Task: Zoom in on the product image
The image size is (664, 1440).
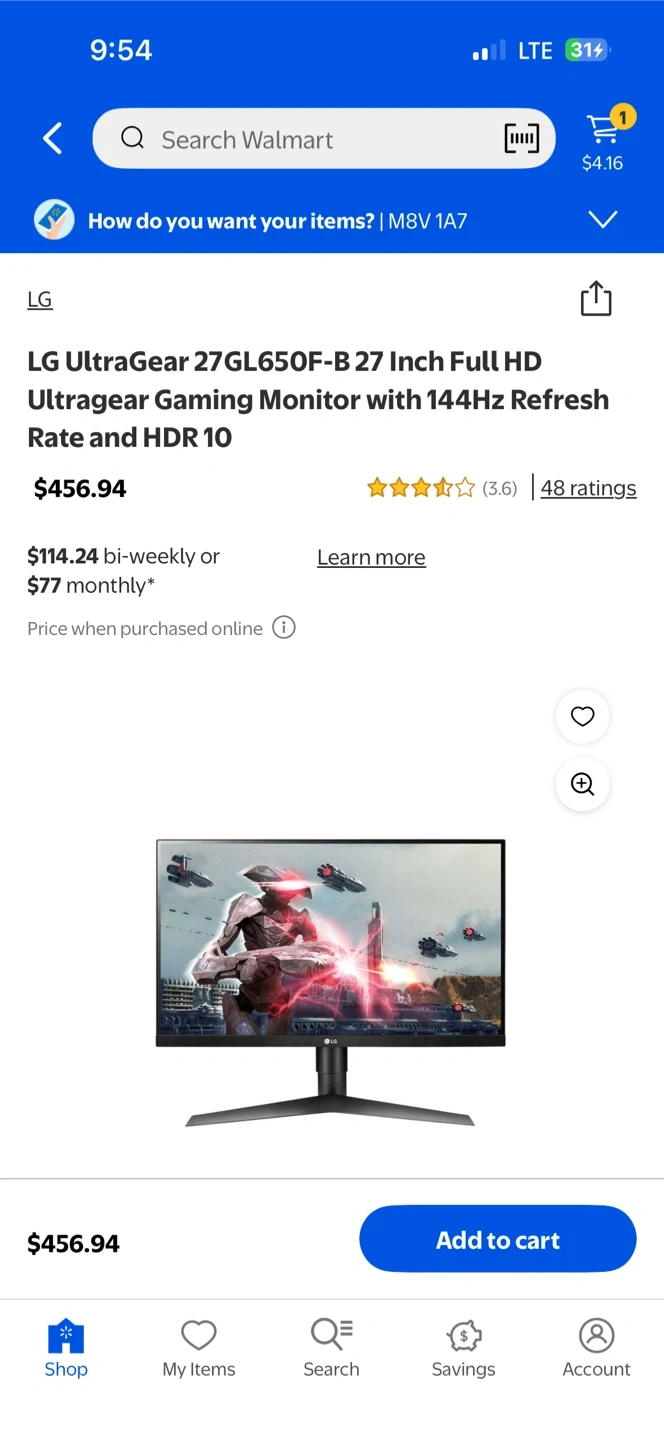Action: pyautogui.click(x=582, y=784)
